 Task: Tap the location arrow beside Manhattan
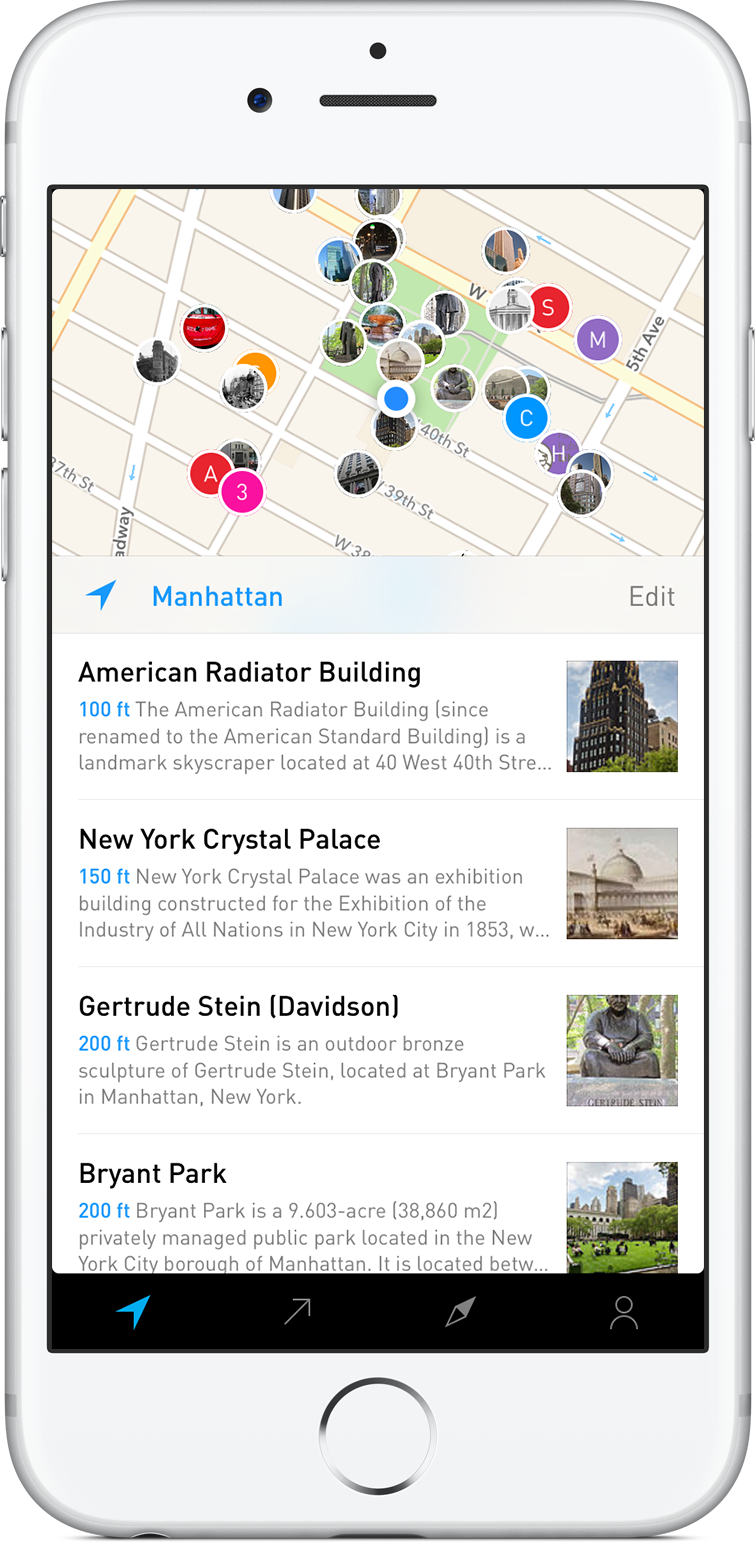[101, 596]
